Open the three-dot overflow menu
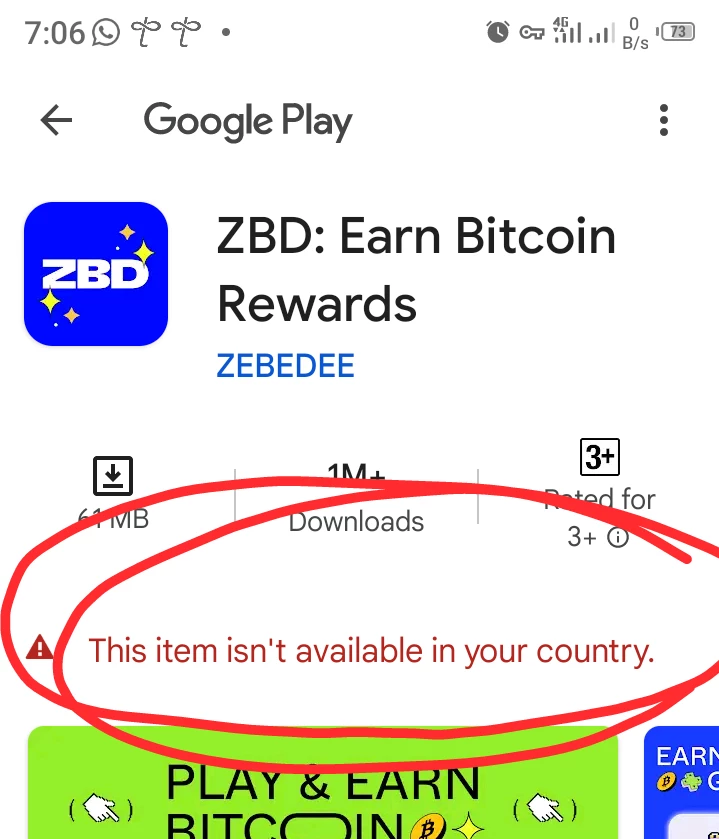 [x=664, y=120]
